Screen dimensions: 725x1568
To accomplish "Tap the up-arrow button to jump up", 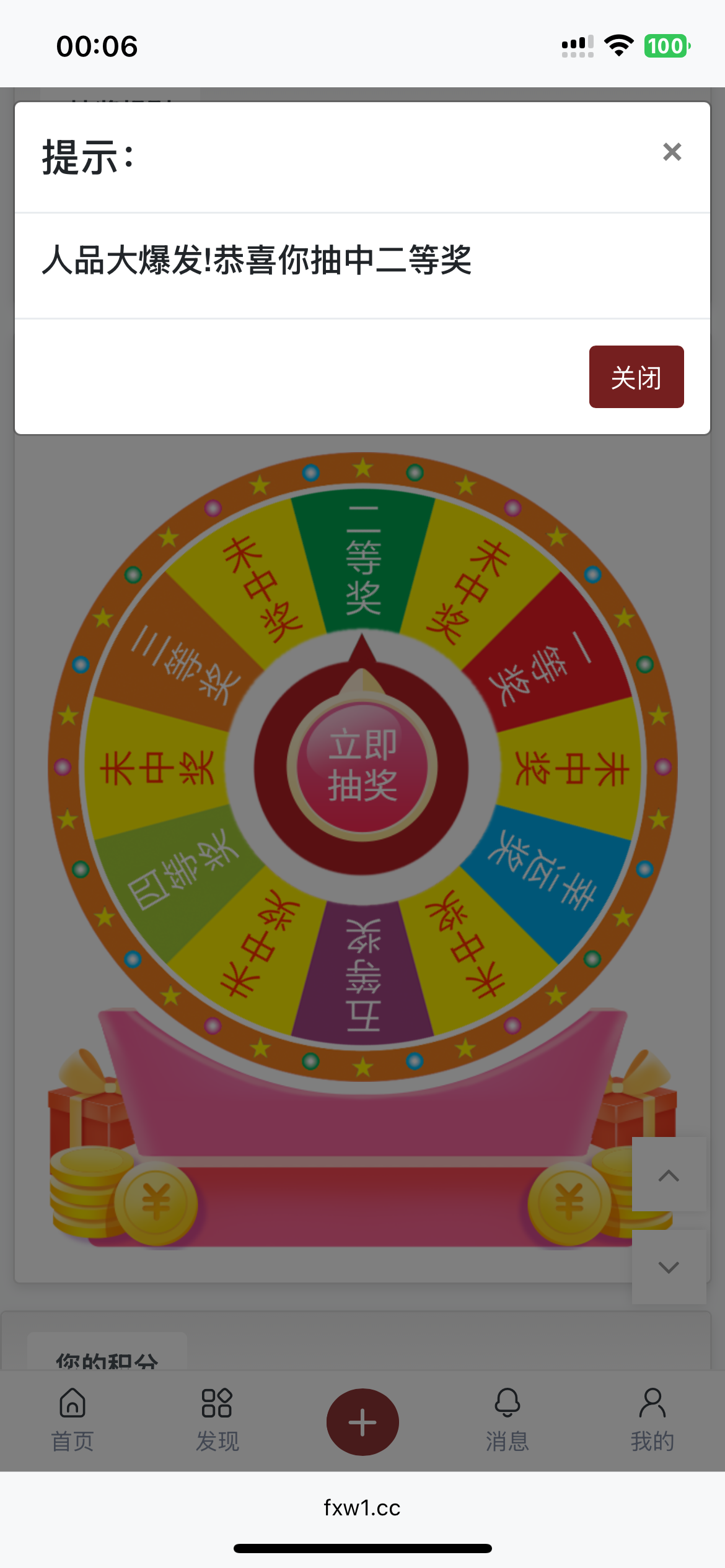I will click(668, 1175).
